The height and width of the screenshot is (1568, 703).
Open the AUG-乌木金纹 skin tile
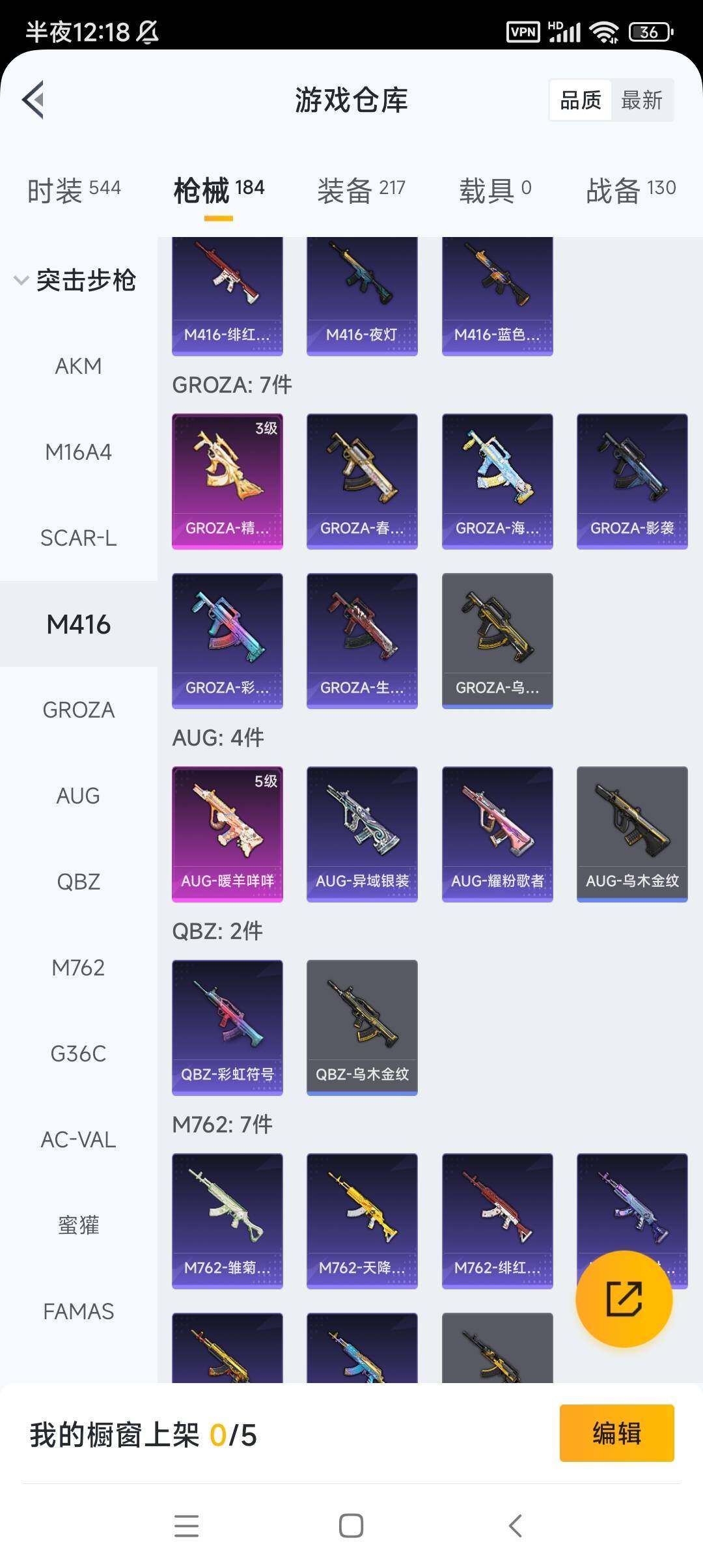click(632, 834)
